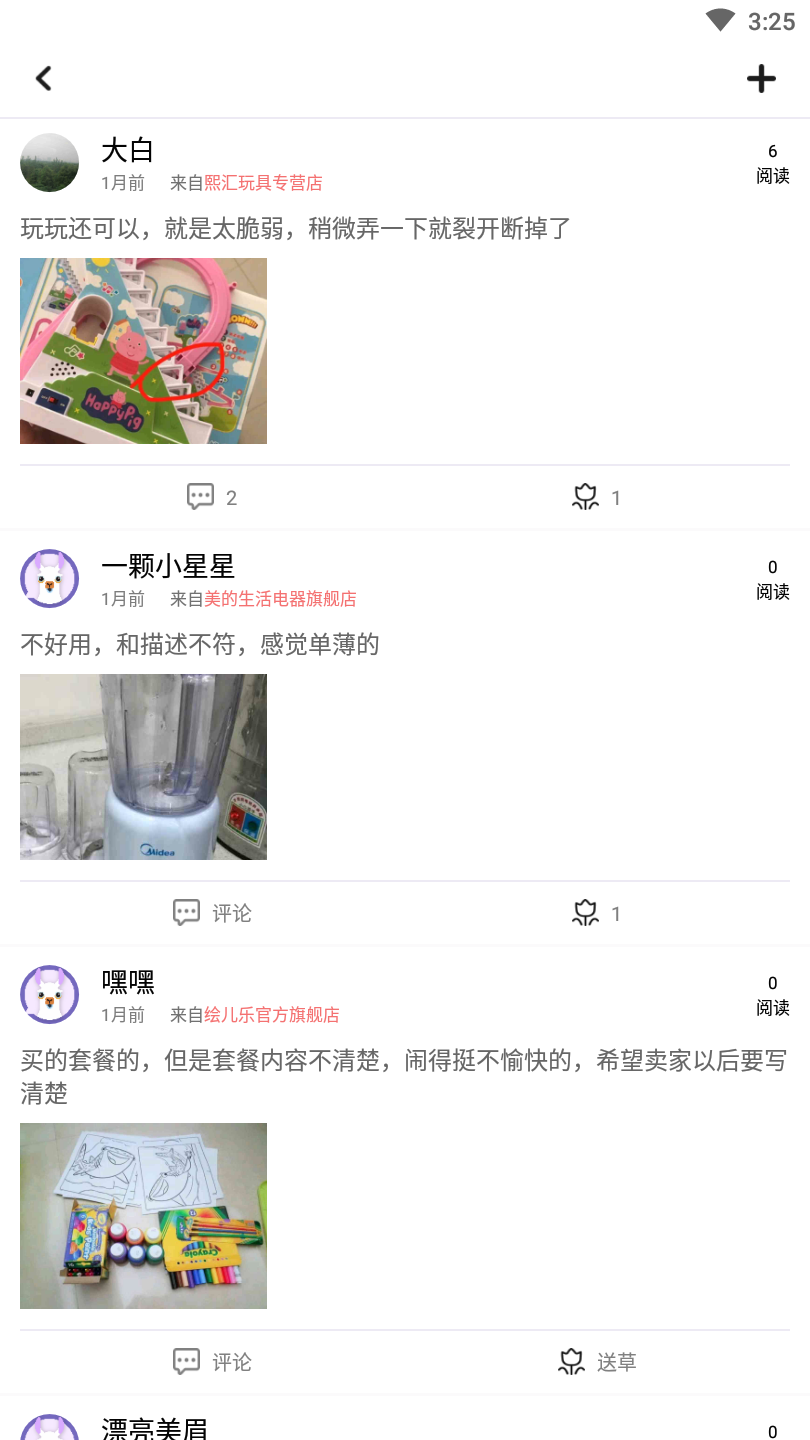Open comments on 大白's review
Screen dimensions: 810x1440
pos(210,497)
